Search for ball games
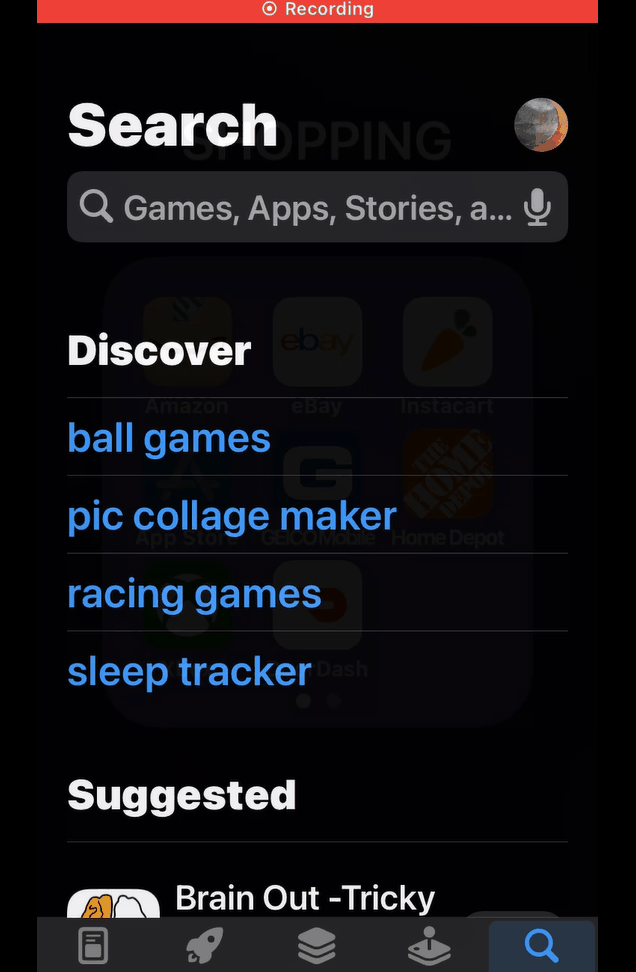The height and width of the screenshot is (972, 636). point(169,438)
